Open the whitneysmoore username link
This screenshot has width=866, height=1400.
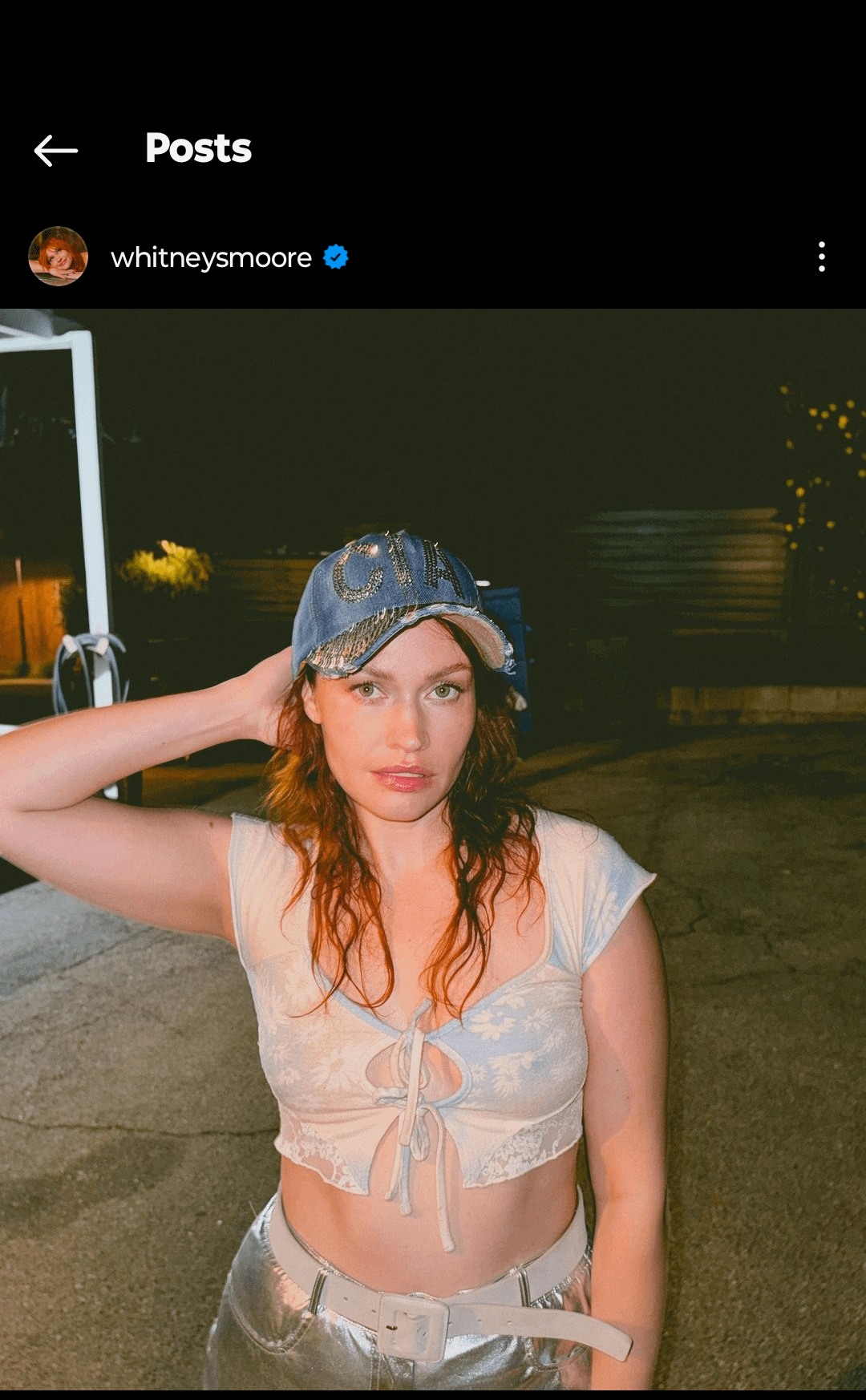pos(211,257)
